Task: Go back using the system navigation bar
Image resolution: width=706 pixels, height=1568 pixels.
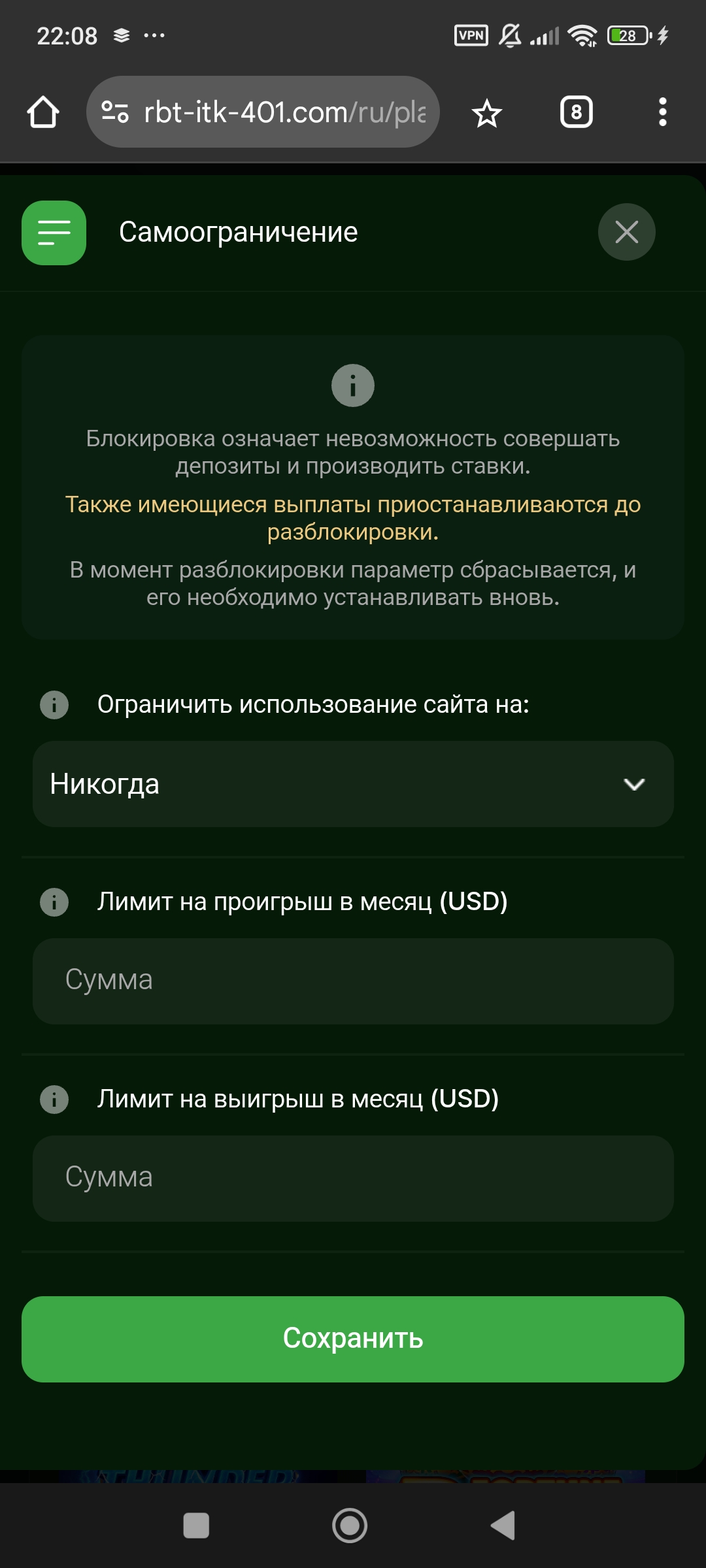Action: pos(503,1526)
